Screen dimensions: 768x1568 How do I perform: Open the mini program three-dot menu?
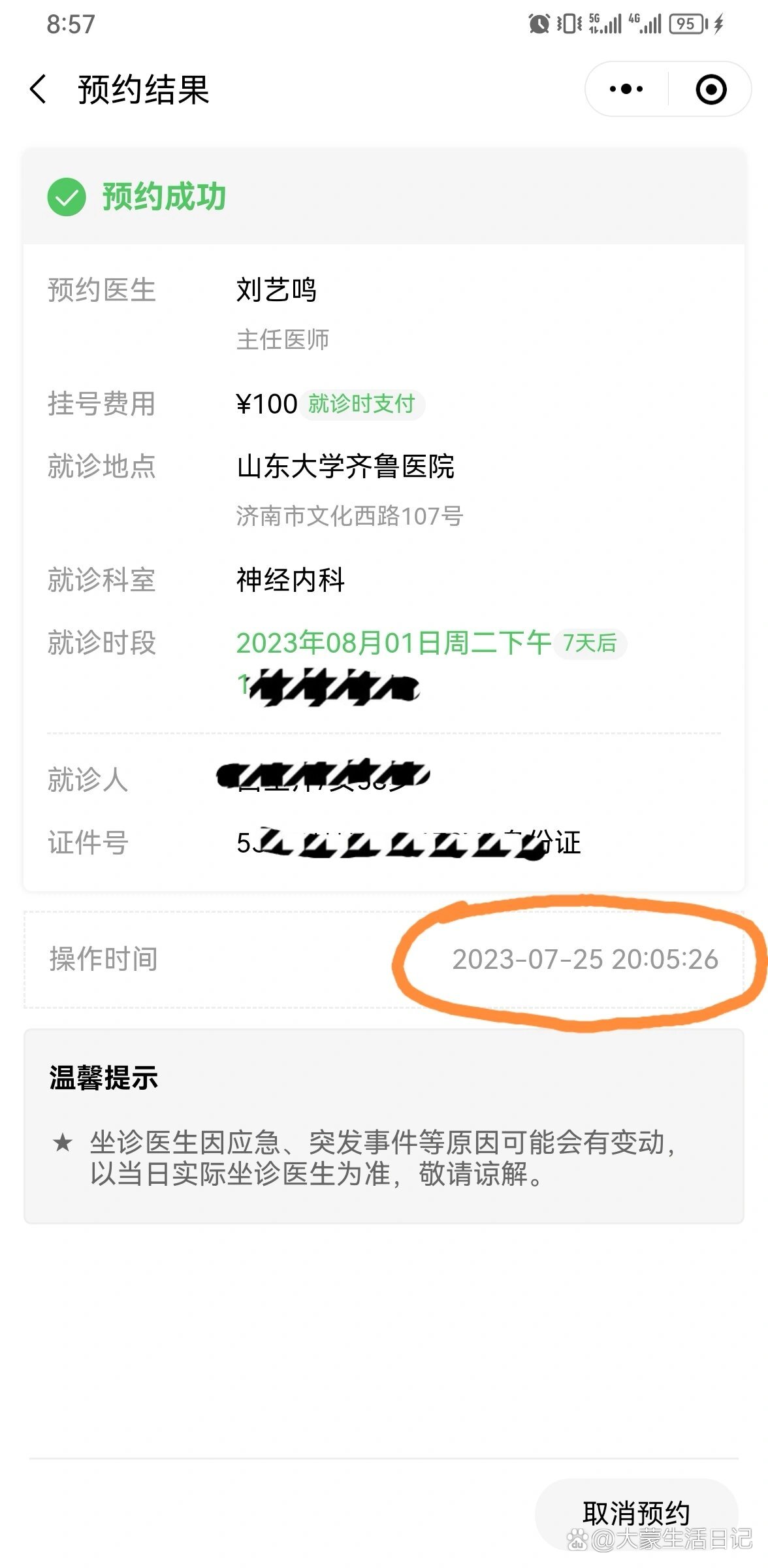[x=626, y=90]
